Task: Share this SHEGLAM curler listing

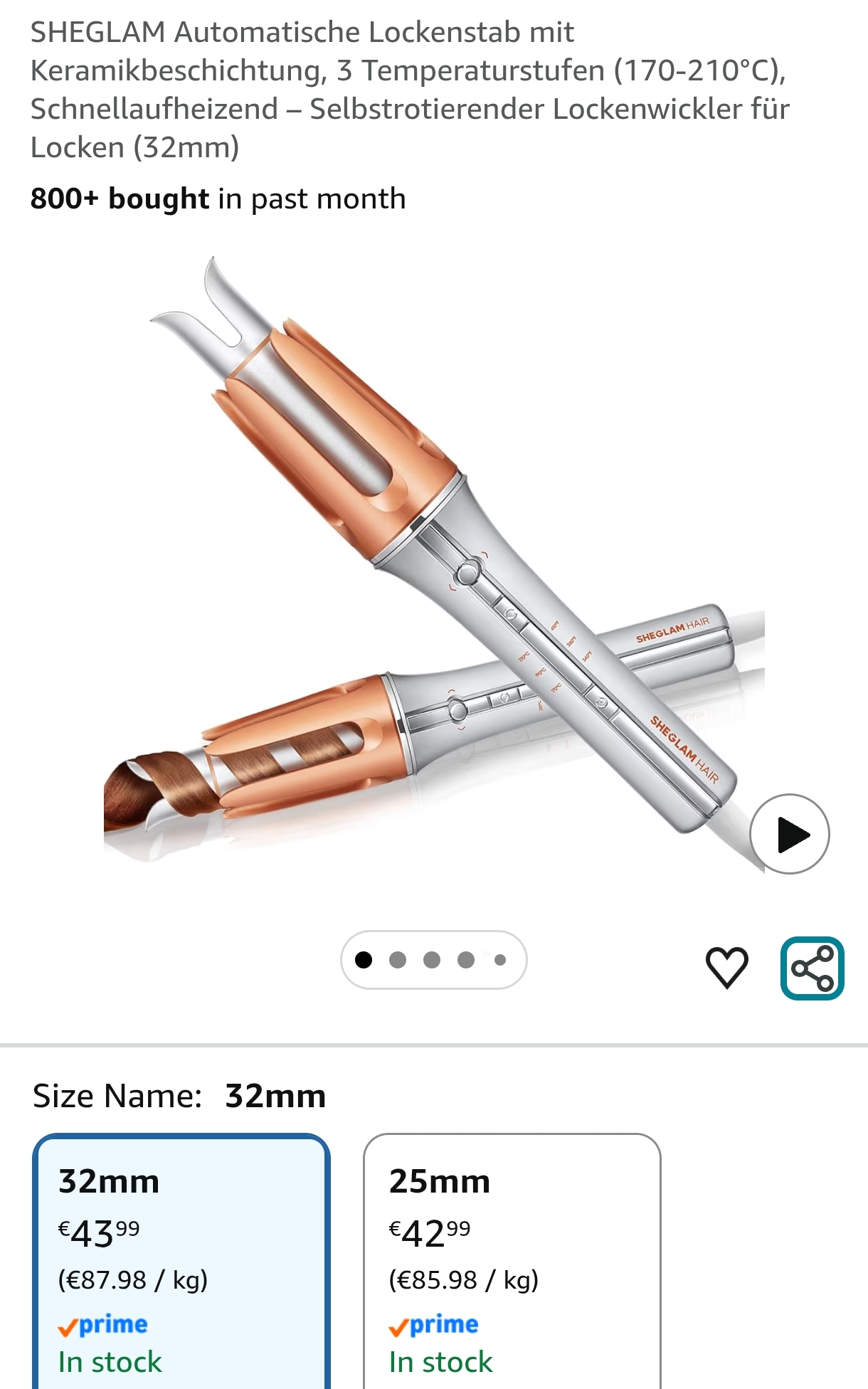Action: tap(812, 968)
